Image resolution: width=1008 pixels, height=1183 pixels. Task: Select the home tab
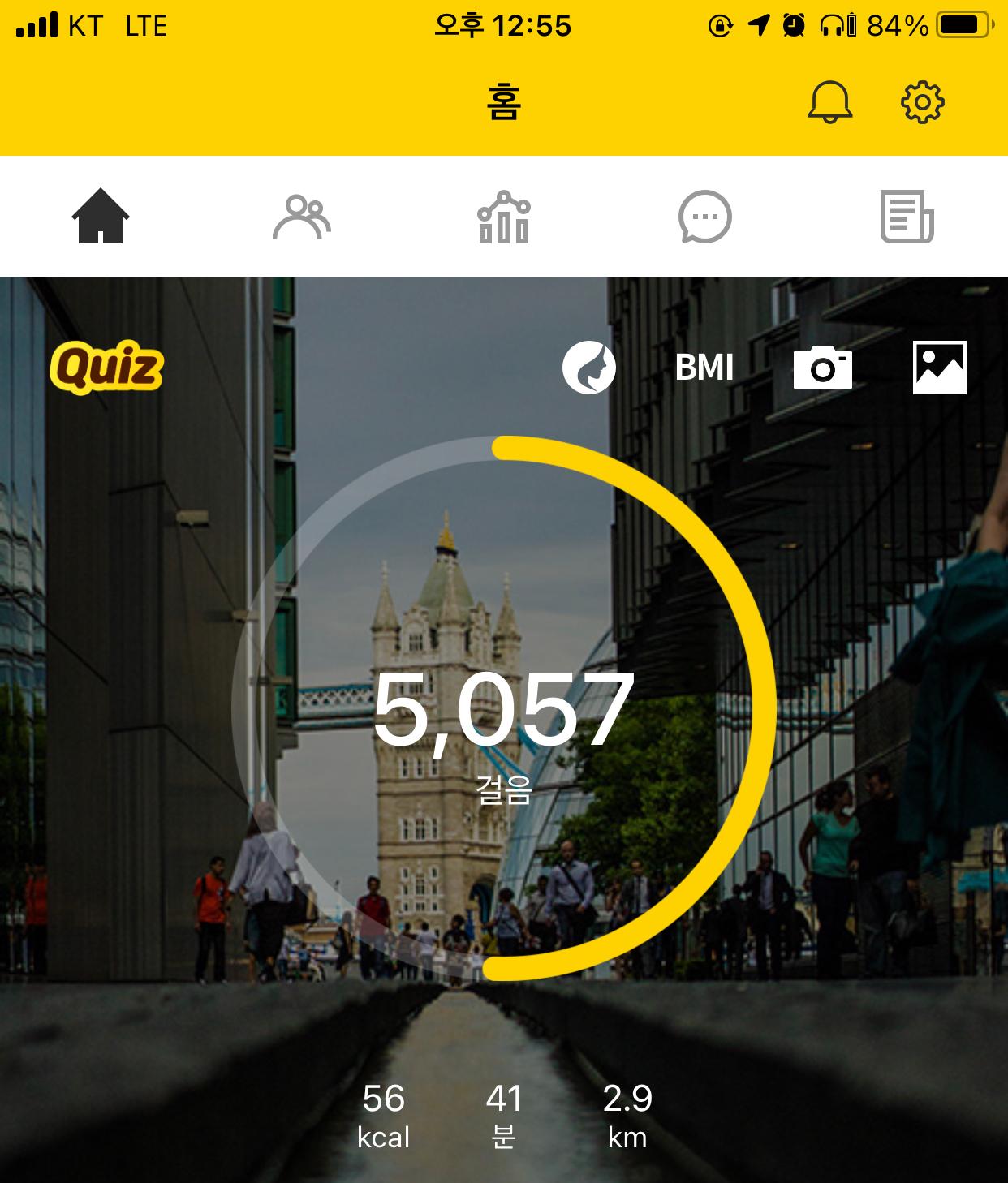[101, 217]
